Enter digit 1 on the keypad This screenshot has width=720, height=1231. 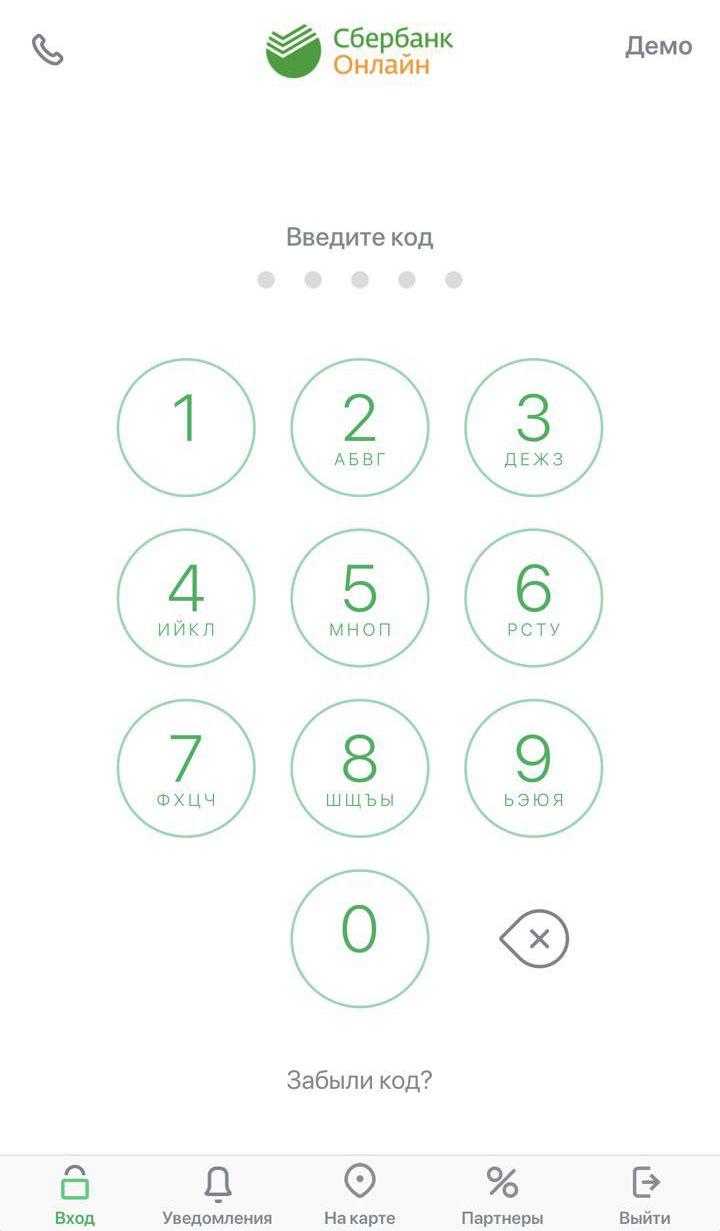coord(186,427)
